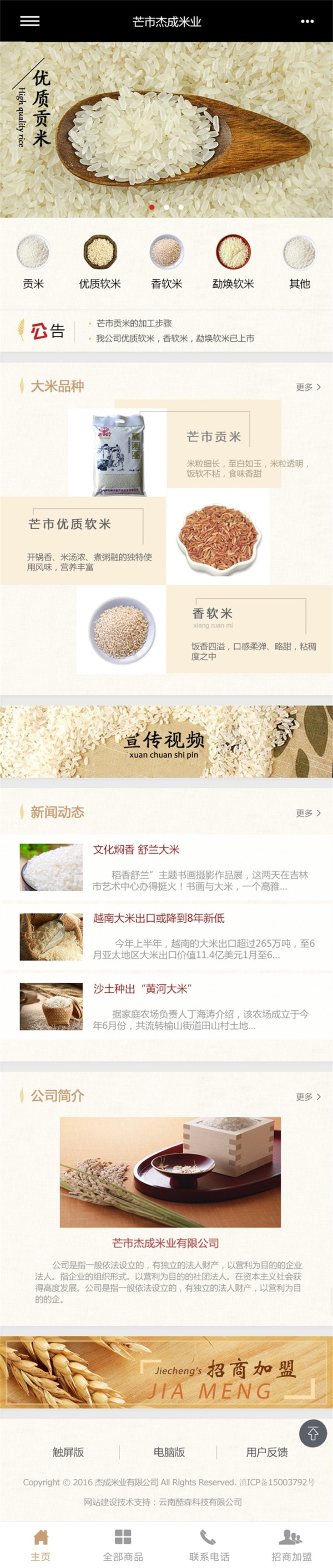This screenshot has width=333, height=1568.
Task: Switch to the 全部商品 tab
Action: click(x=123, y=1545)
